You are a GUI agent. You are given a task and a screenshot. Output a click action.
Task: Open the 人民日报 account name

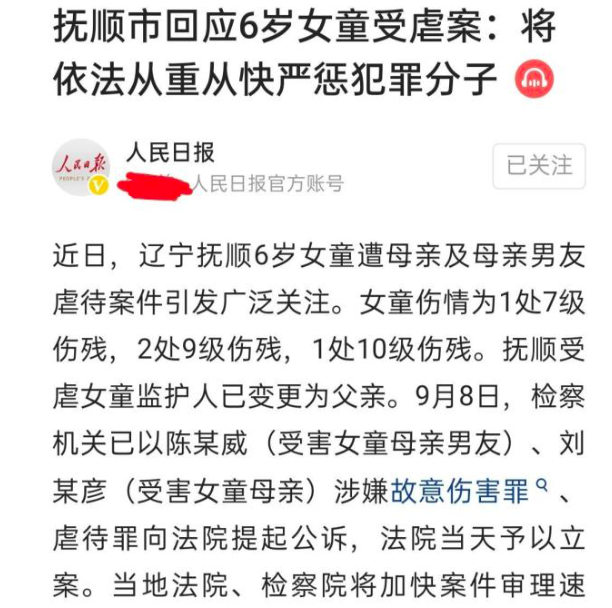(x=170, y=152)
